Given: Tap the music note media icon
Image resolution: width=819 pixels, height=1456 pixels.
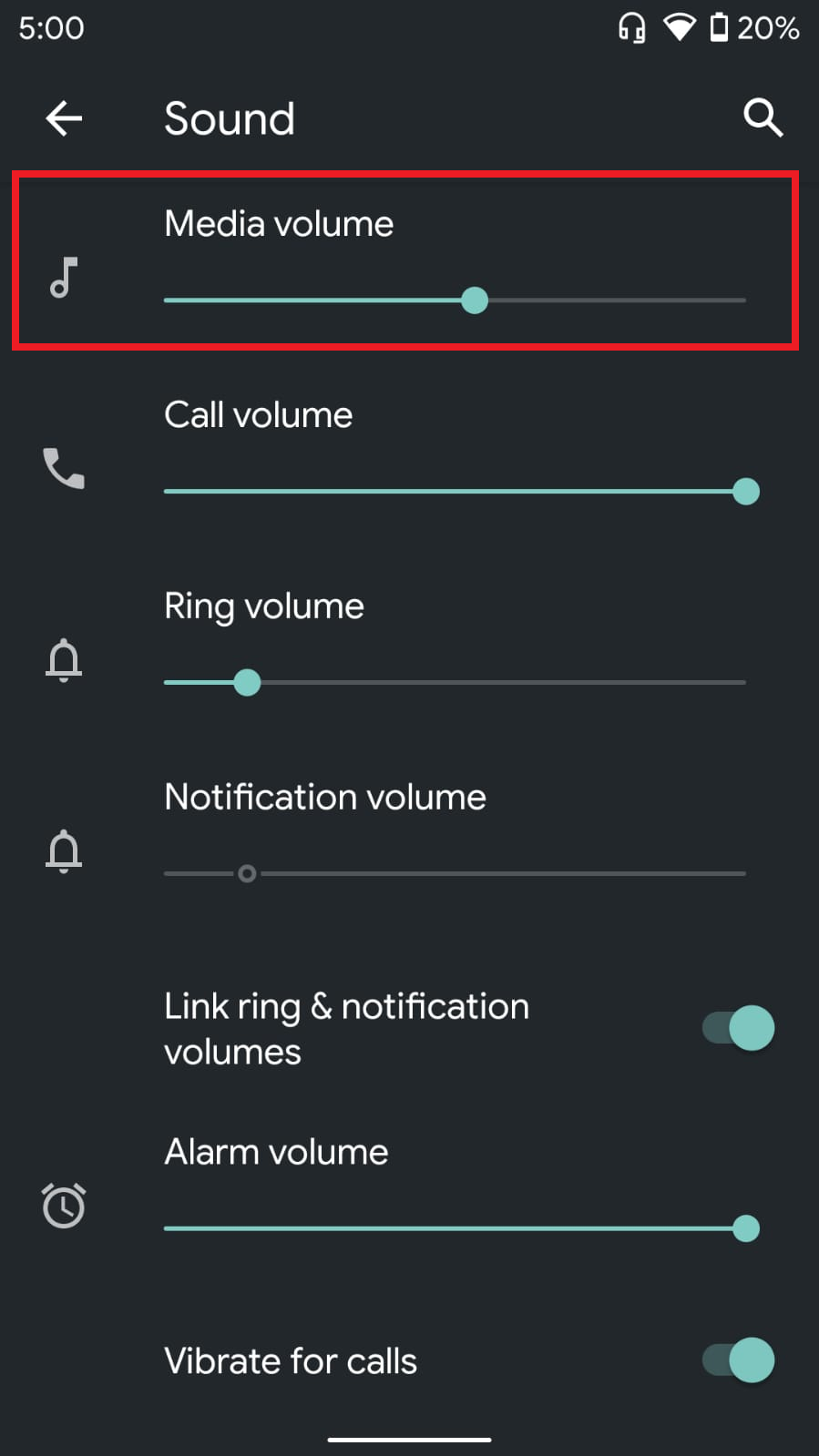Looking at the screenshot, I should click(x=64, y=278).
